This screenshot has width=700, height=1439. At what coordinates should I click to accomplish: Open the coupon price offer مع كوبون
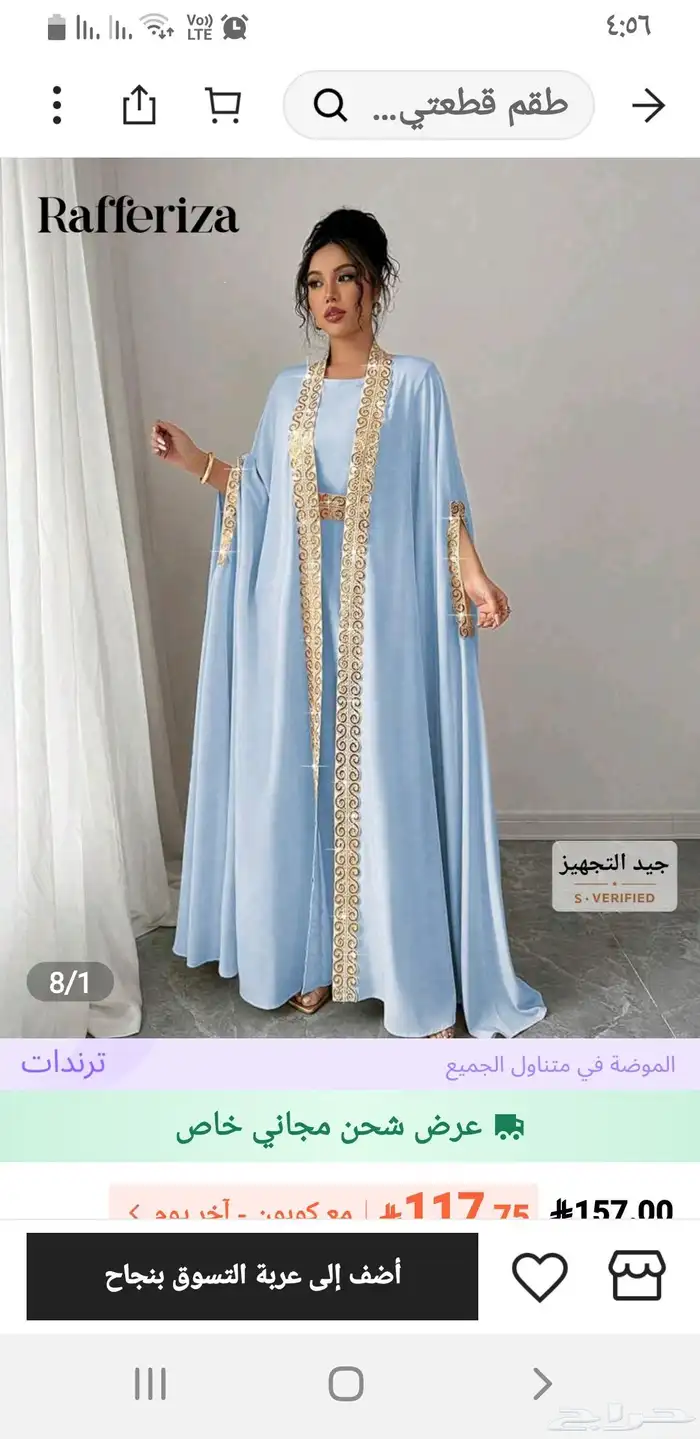point(323,1206)
